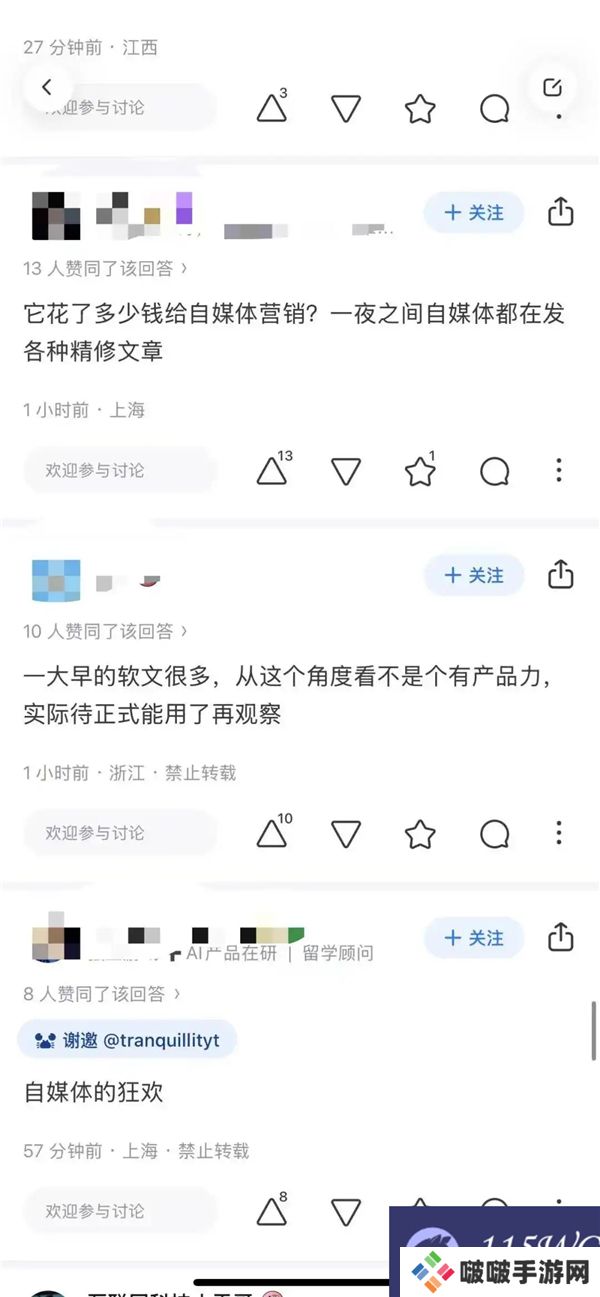Upvote the 自媒体的狂欢 answer with 8 upvotes
The image size is (600, 1297).
pyautogui.click(x=272, y=1211)
